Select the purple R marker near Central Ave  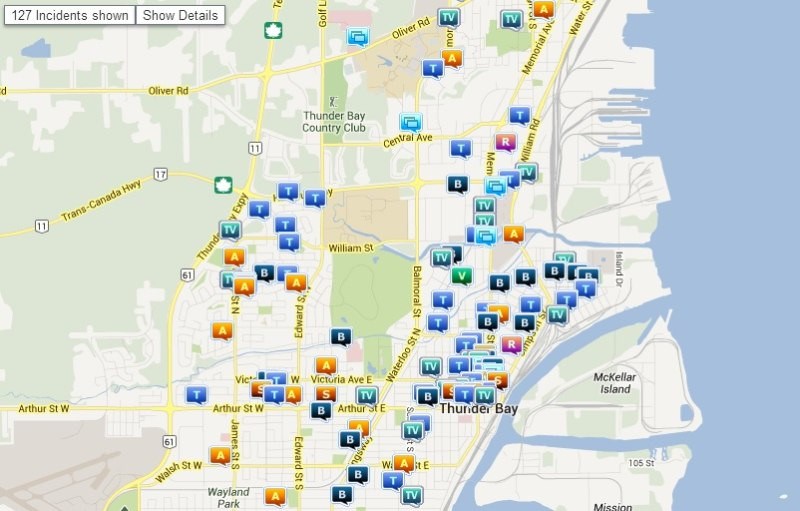coord(505,142)
